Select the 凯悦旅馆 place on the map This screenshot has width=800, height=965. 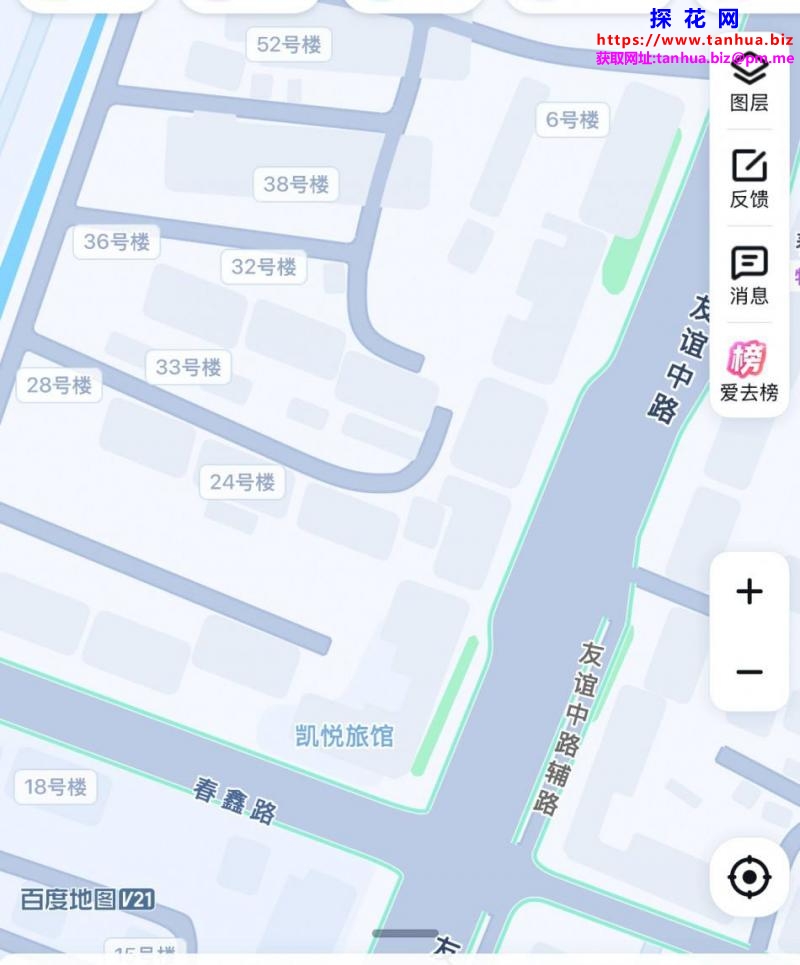[345, 737]
